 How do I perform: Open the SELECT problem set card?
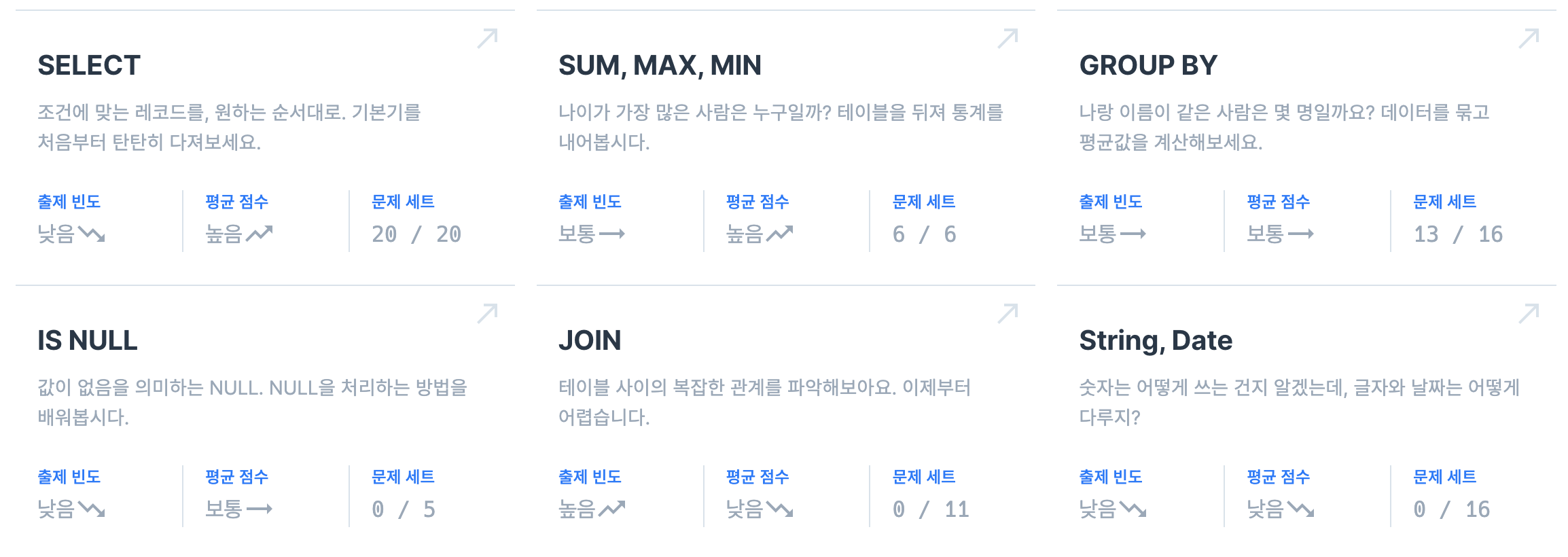point(89,66)
